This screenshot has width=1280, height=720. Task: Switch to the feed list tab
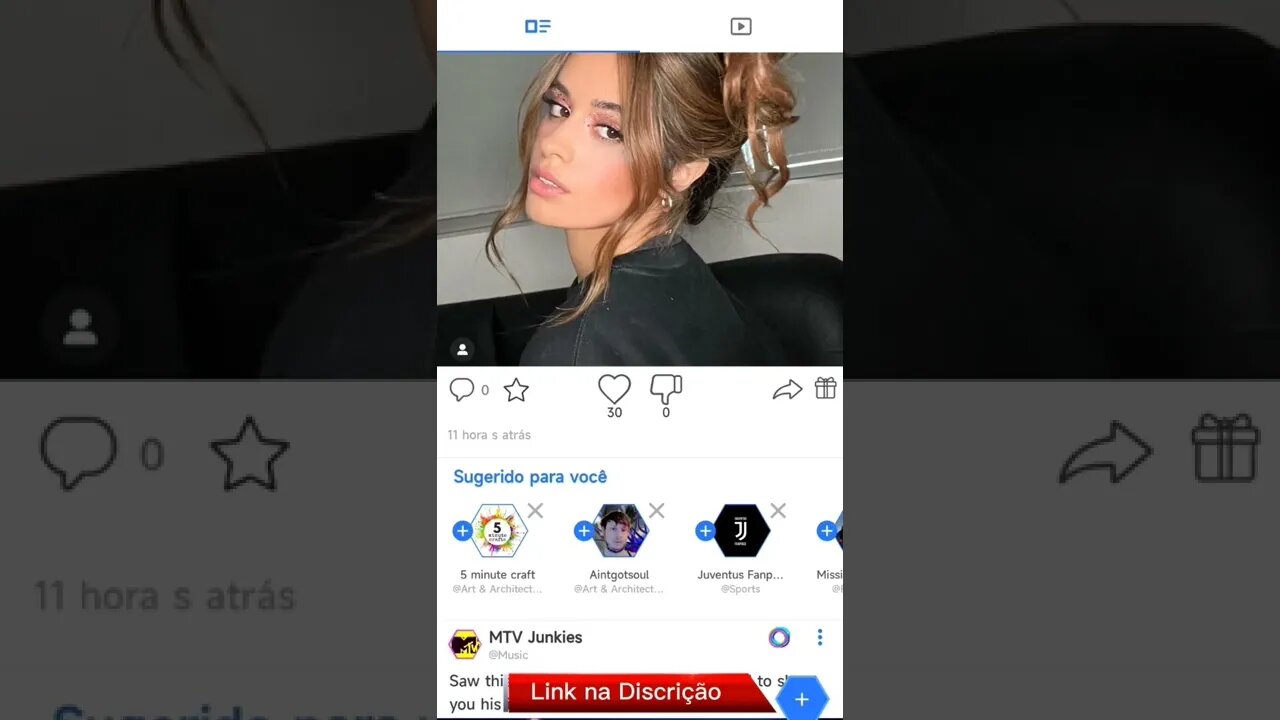pos(538,26)
